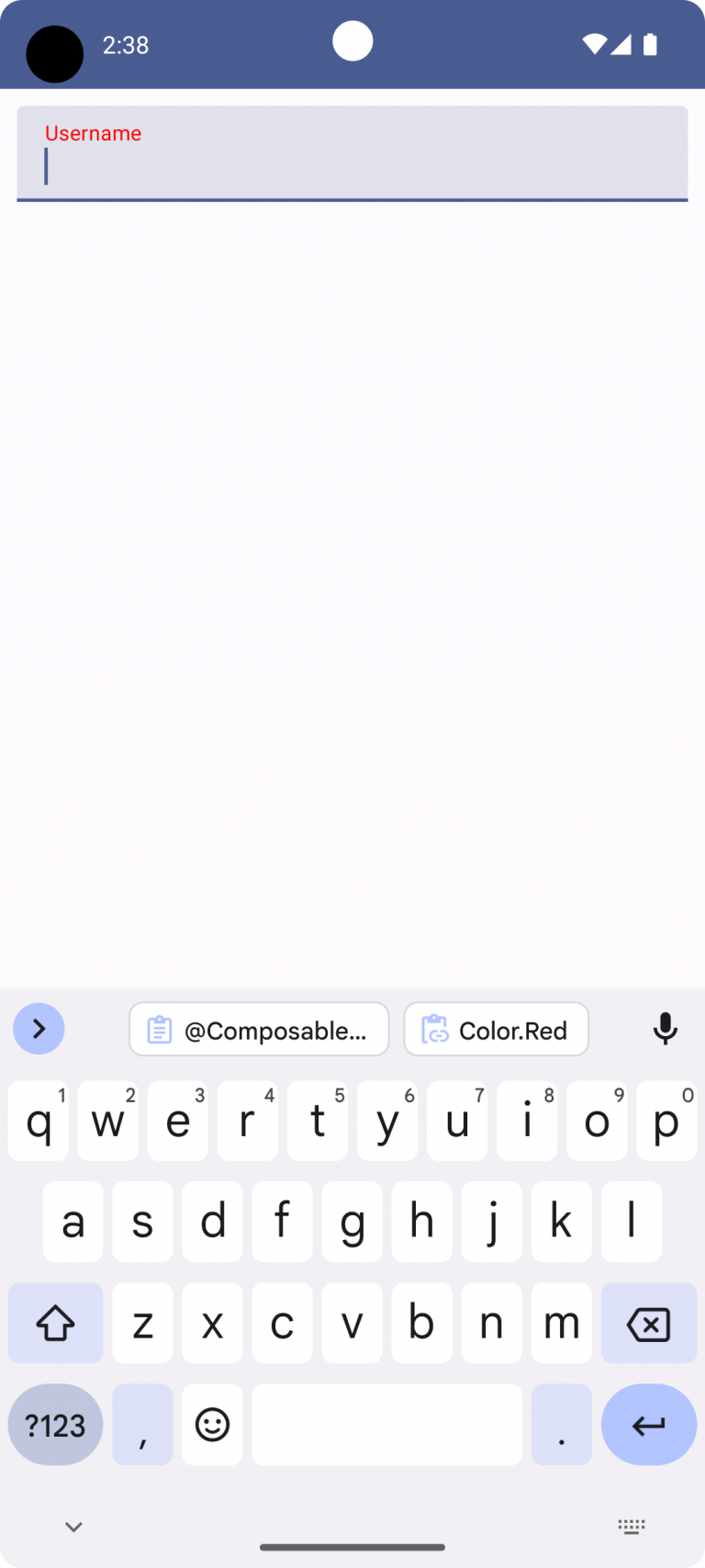Start voice input with the microphone
The image size is (705, 1568).
(x=665, y=1029)
